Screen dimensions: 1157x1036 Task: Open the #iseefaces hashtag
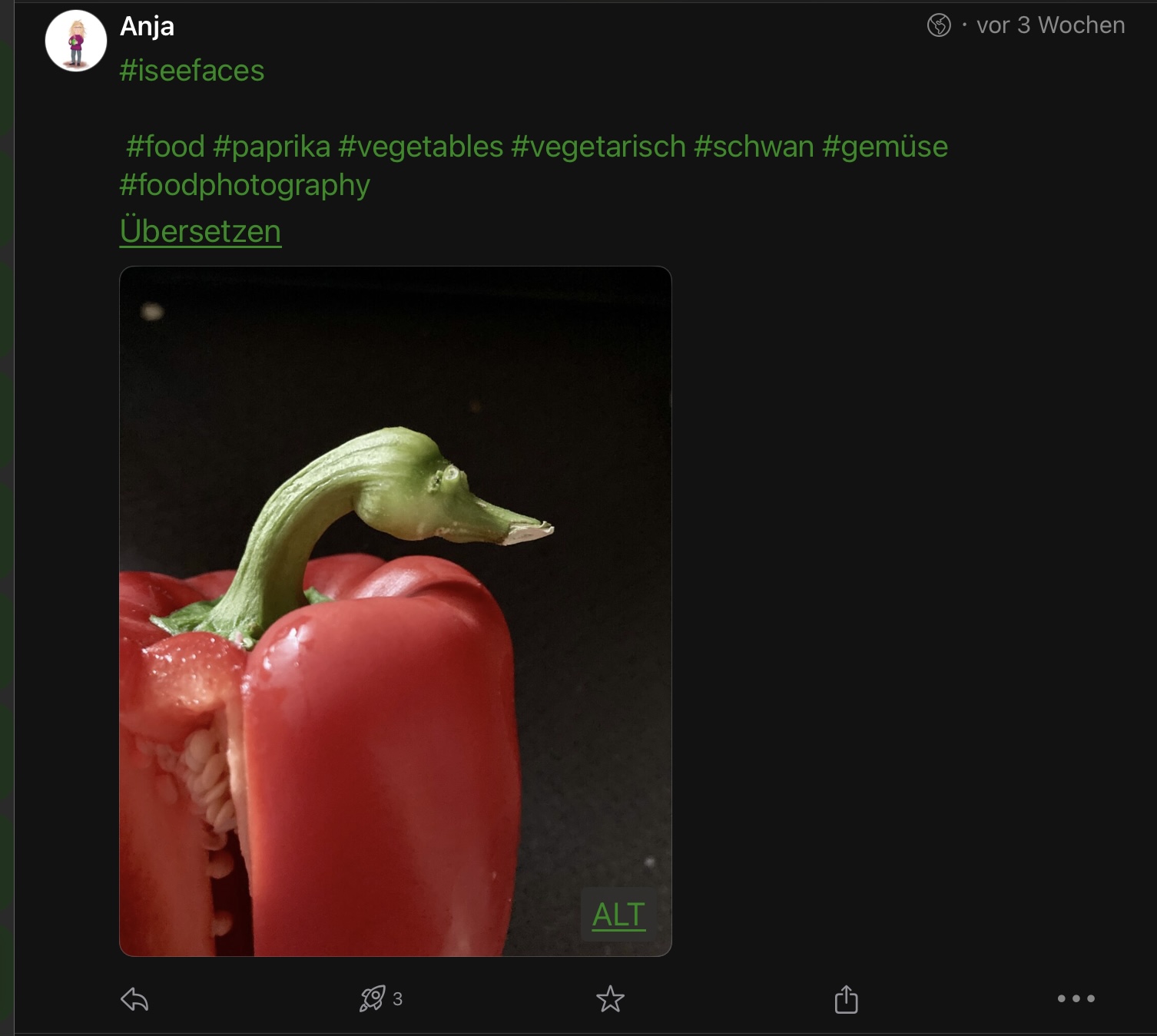click(192, 71)
